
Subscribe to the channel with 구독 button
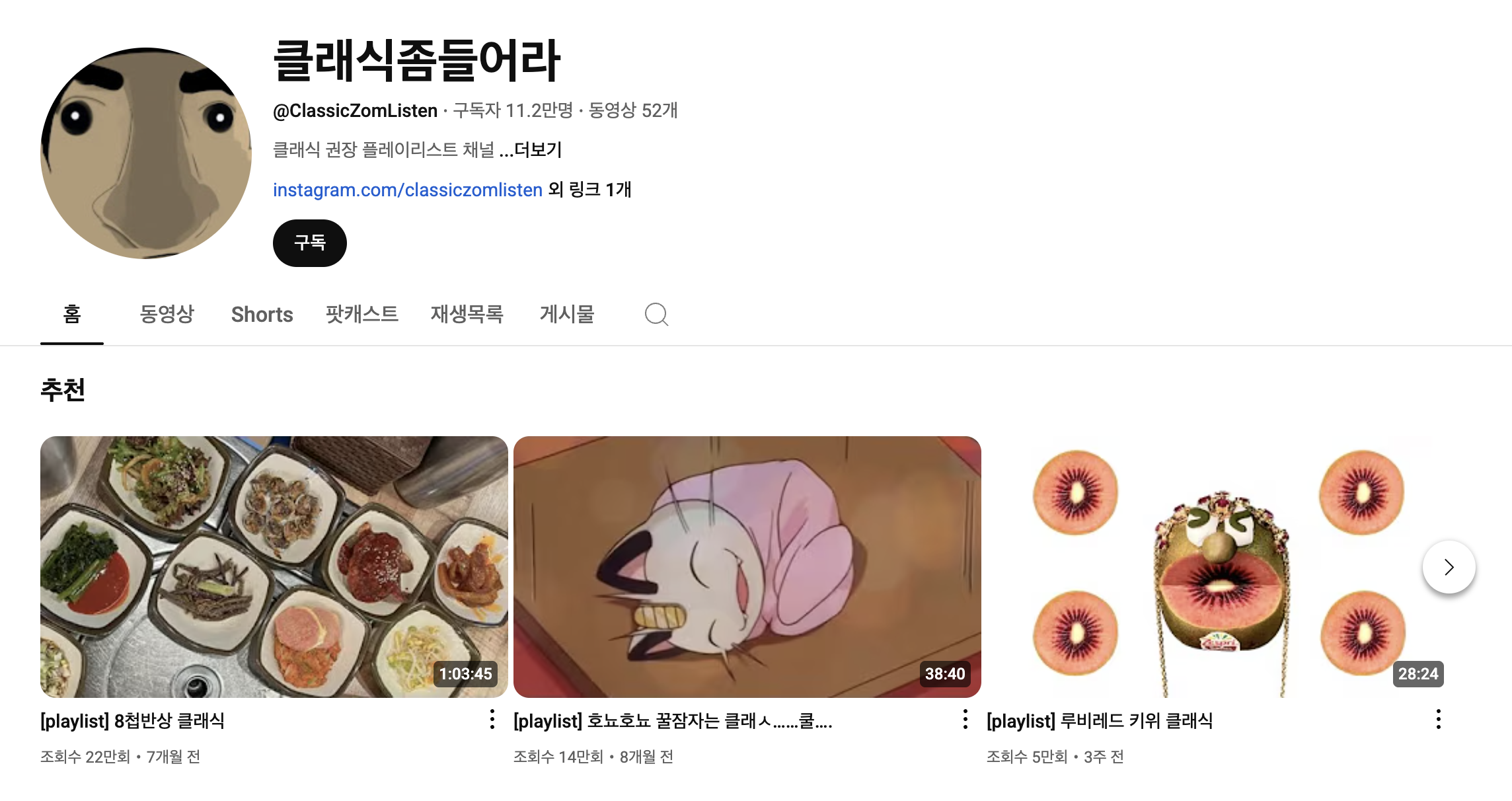[309, 243]
